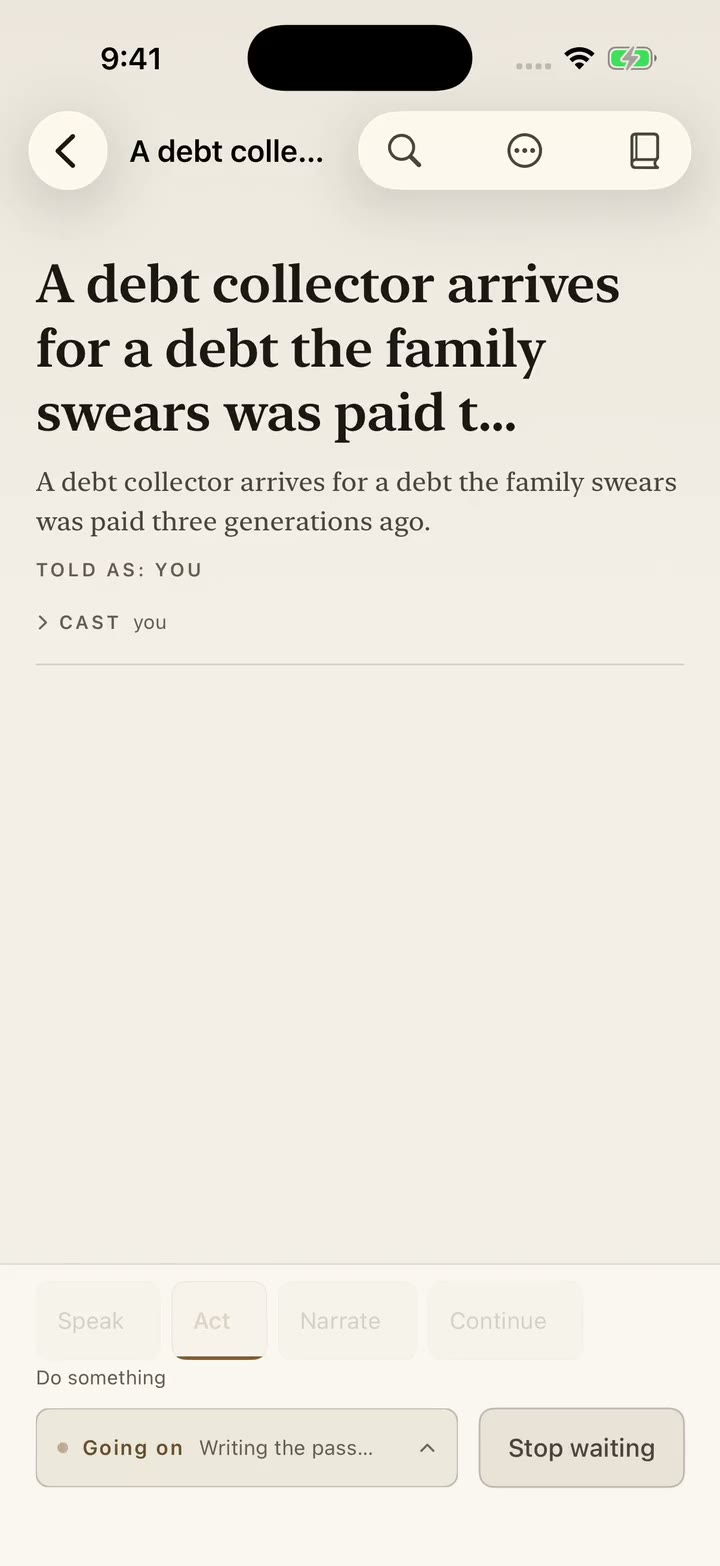Open the book icon in the toolbar
The image size is (720, 1566).
pos(645,151)
